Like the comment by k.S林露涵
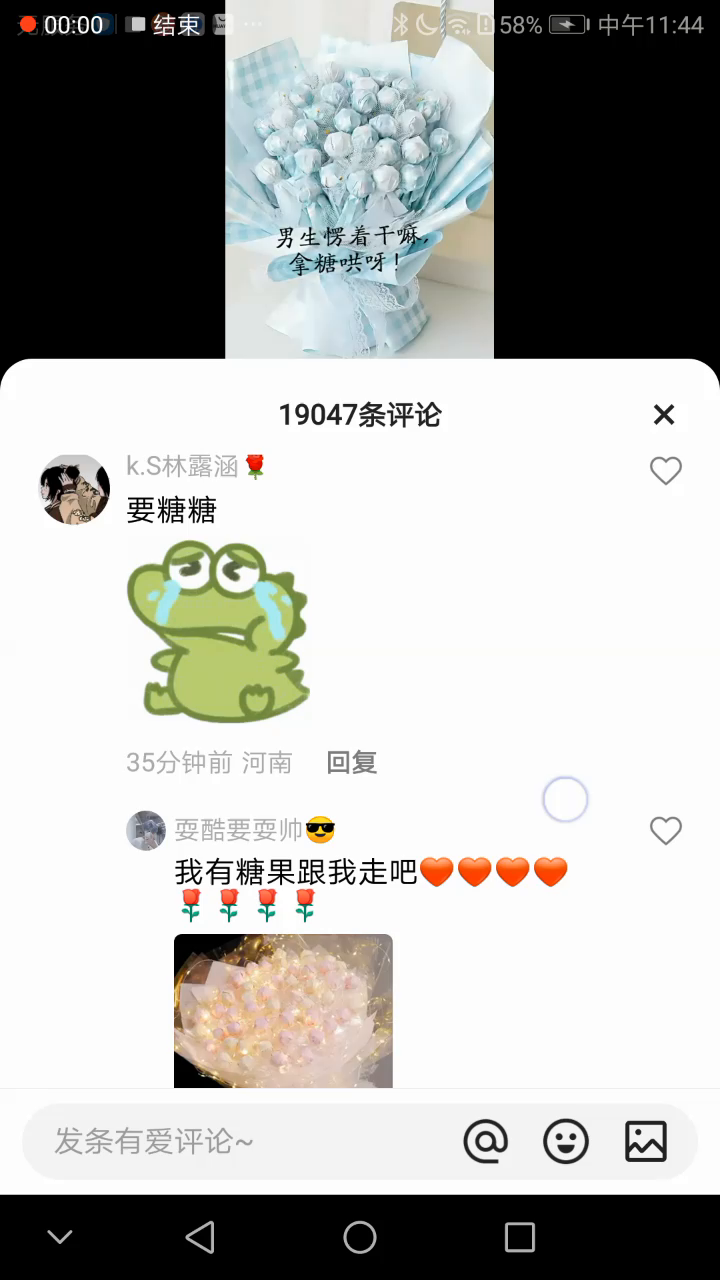 [666, 471]
